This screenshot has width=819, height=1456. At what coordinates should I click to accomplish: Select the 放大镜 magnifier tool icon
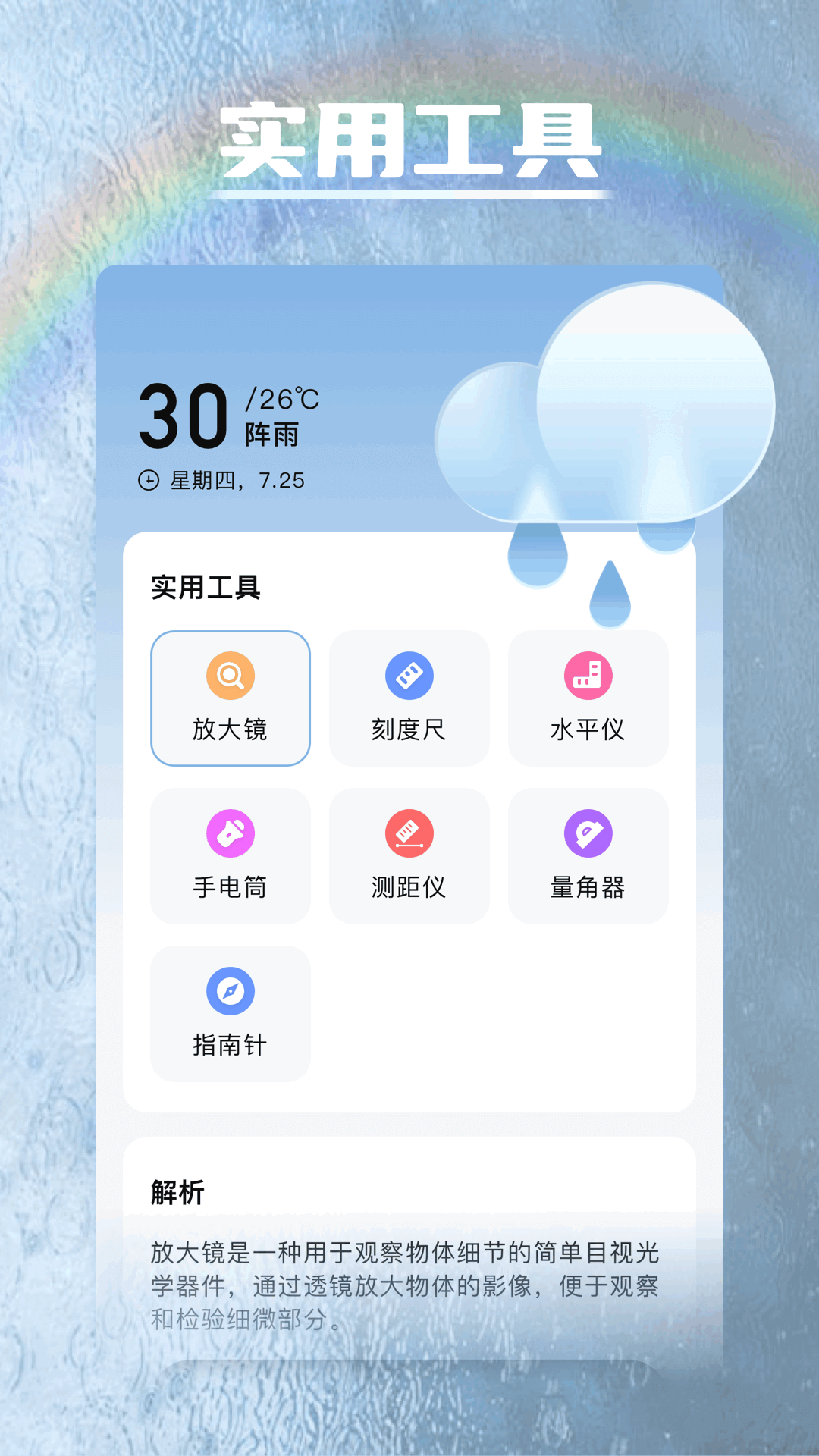pos(231,674)
